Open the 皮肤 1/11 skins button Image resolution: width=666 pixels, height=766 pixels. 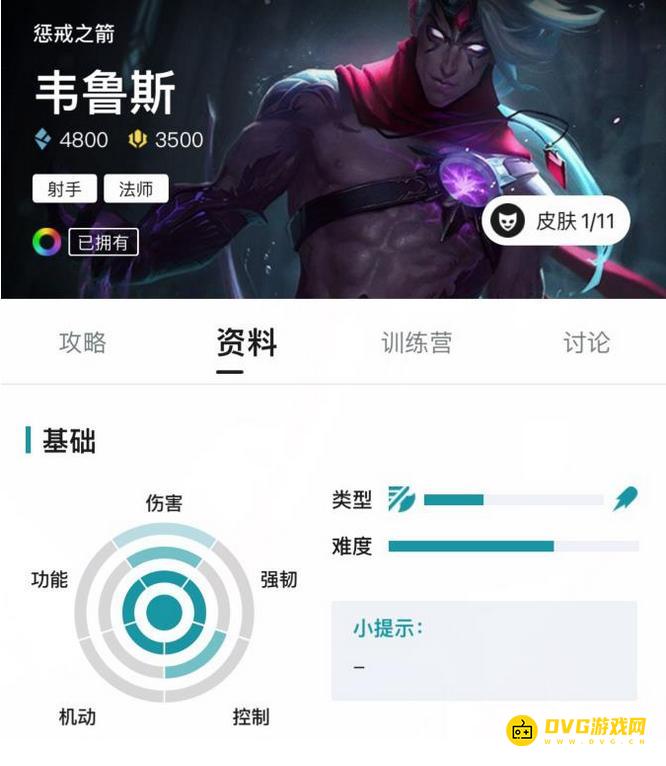tap(556, 221)
